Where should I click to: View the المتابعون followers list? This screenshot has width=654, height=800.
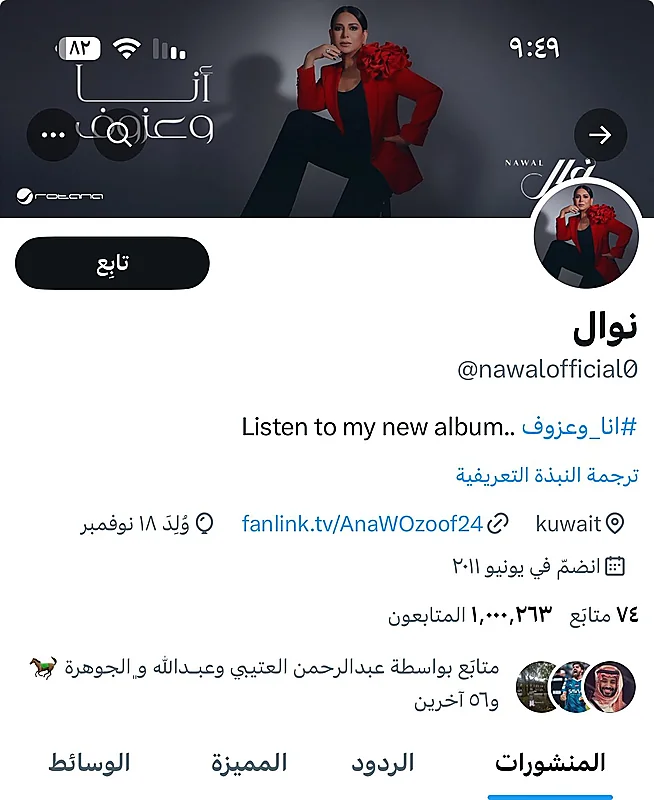(470, 615)
